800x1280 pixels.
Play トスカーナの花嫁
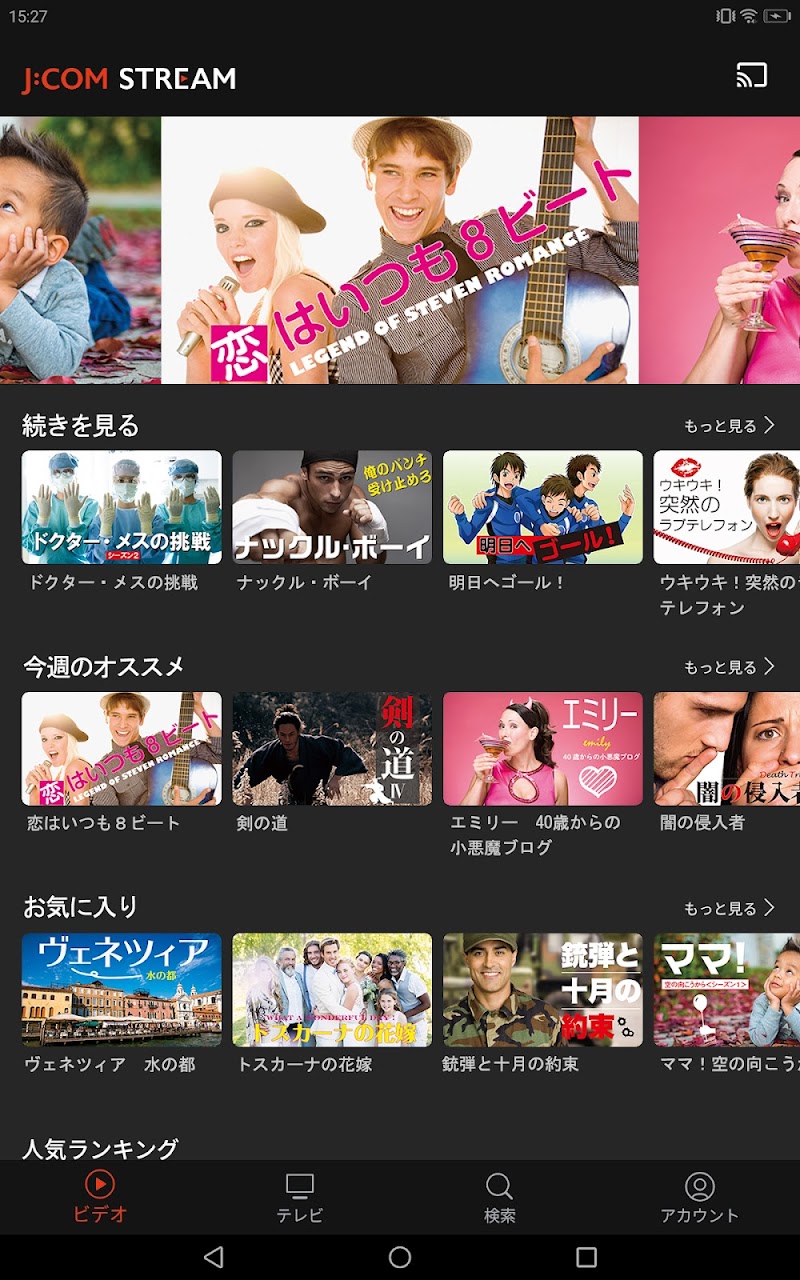pyautogui.click(x=332, y=990)
